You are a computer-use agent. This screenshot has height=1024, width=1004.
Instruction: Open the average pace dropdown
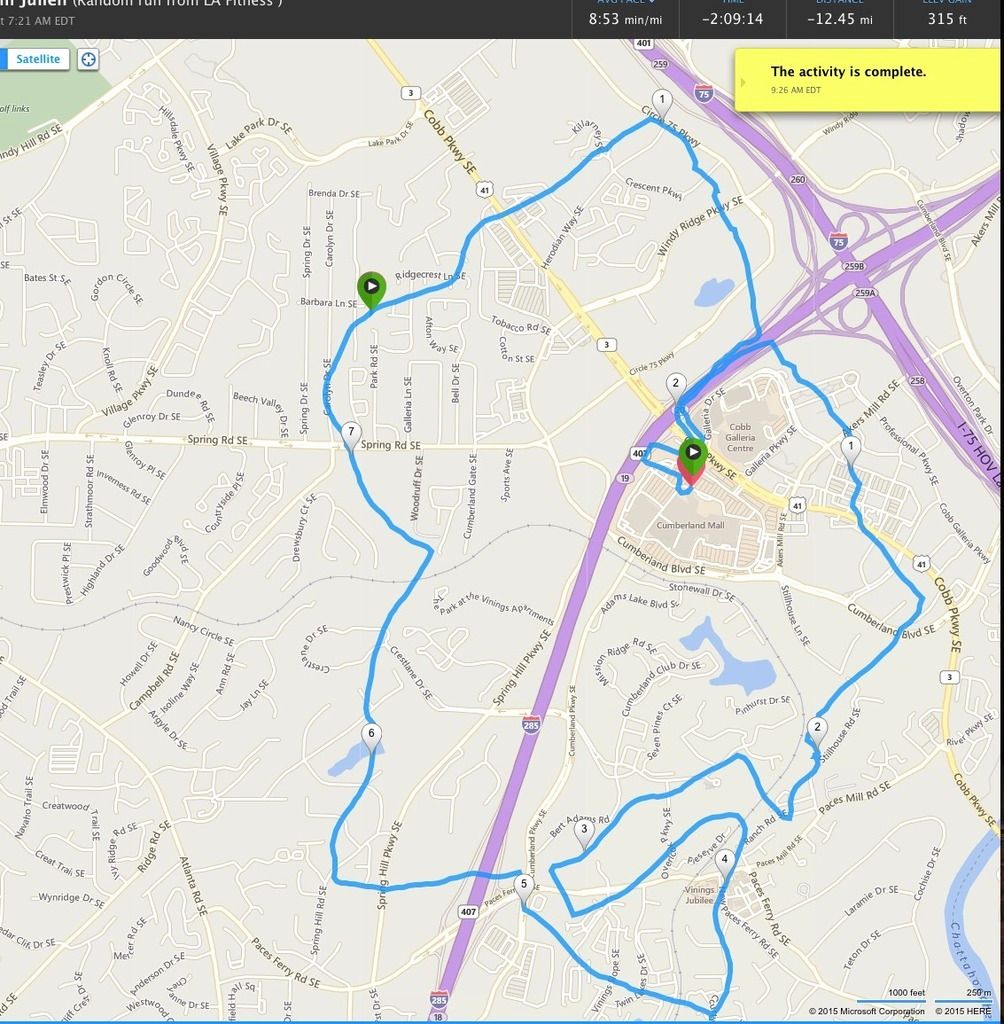coord(625,3)
